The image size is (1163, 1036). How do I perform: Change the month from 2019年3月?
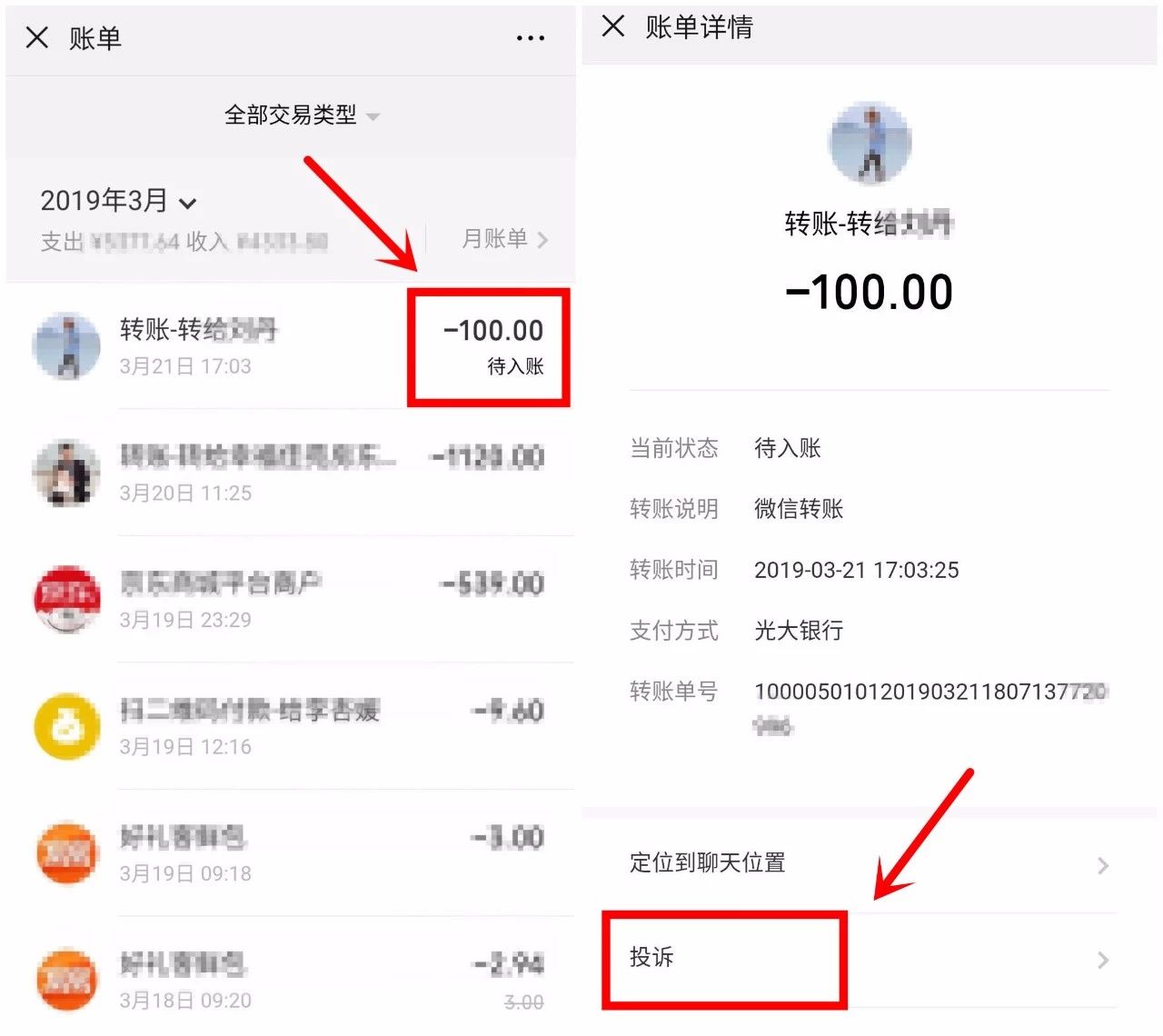coord(118,201)
